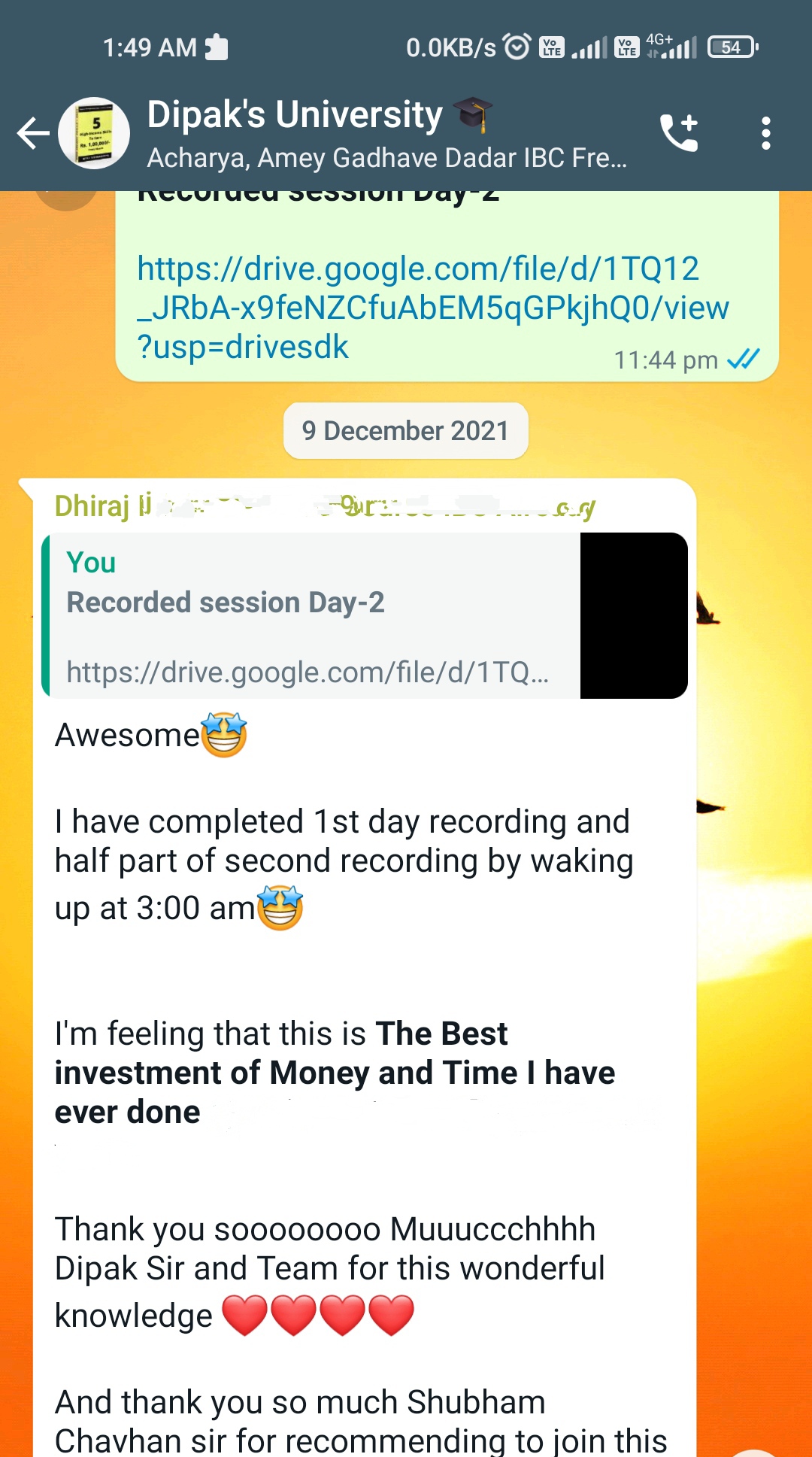Tap the group profile picture
This screenshot has height=1457, width=812.
pos(95,133)
